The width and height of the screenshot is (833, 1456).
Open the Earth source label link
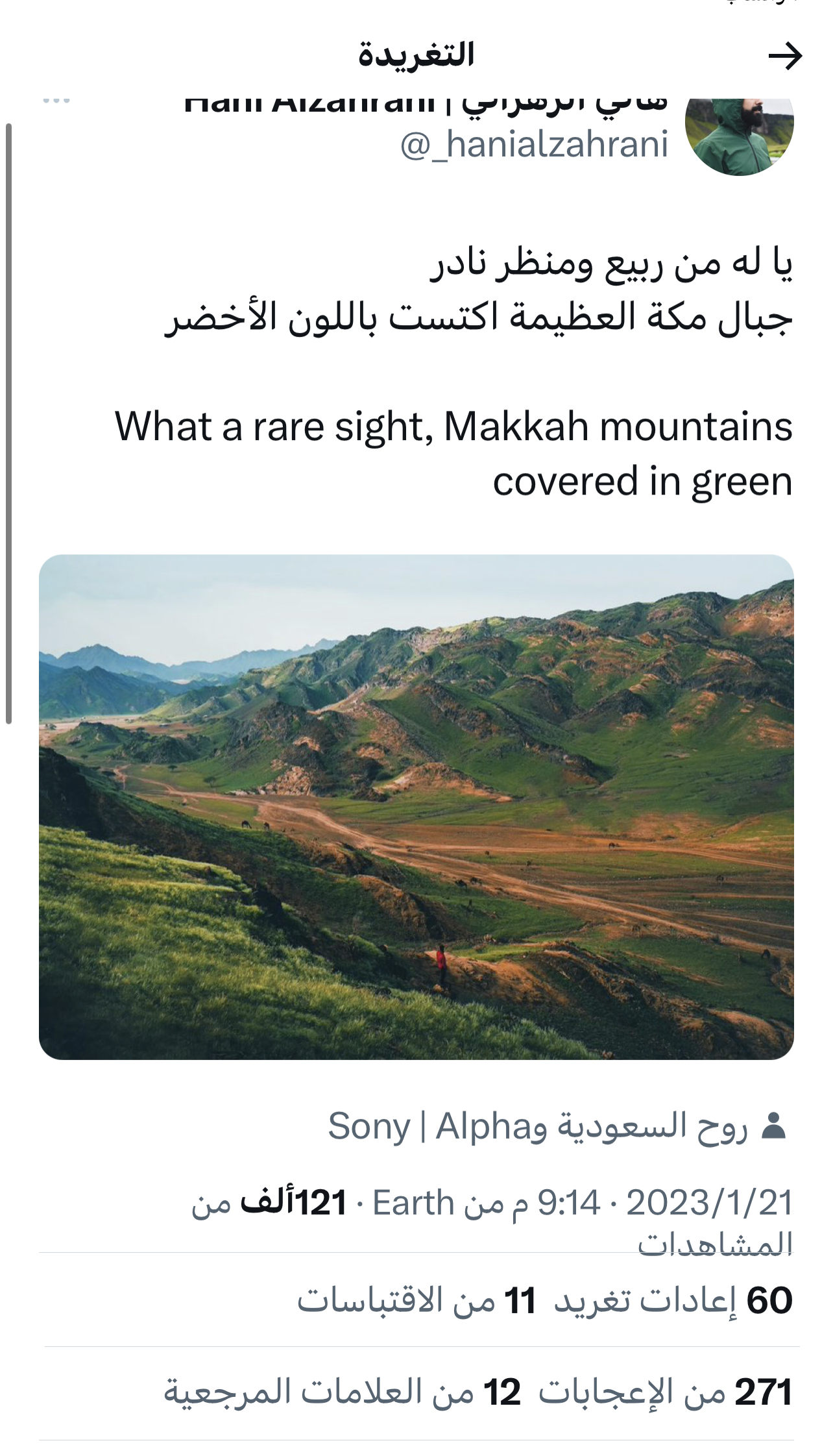point(413,1203)
